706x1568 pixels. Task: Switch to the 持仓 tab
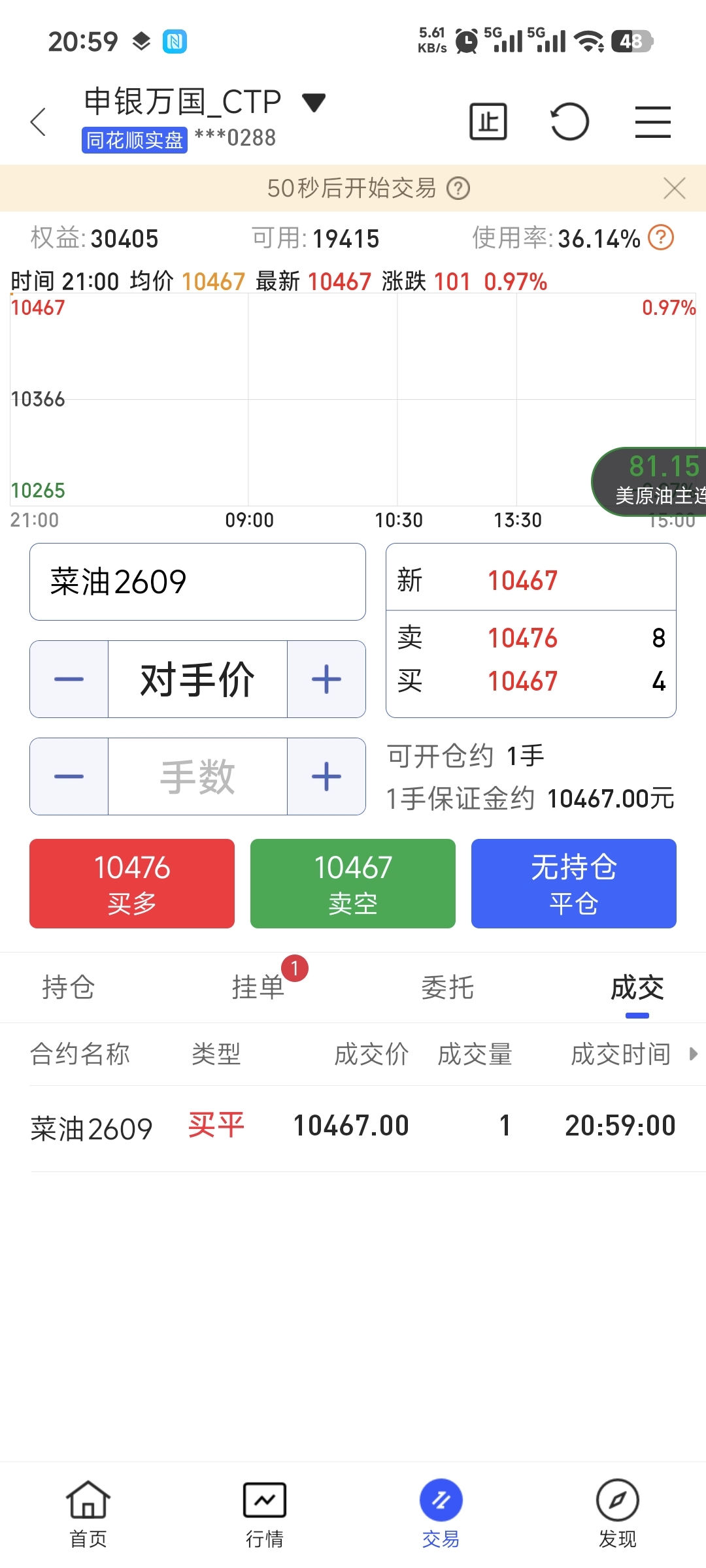point(69,987)
